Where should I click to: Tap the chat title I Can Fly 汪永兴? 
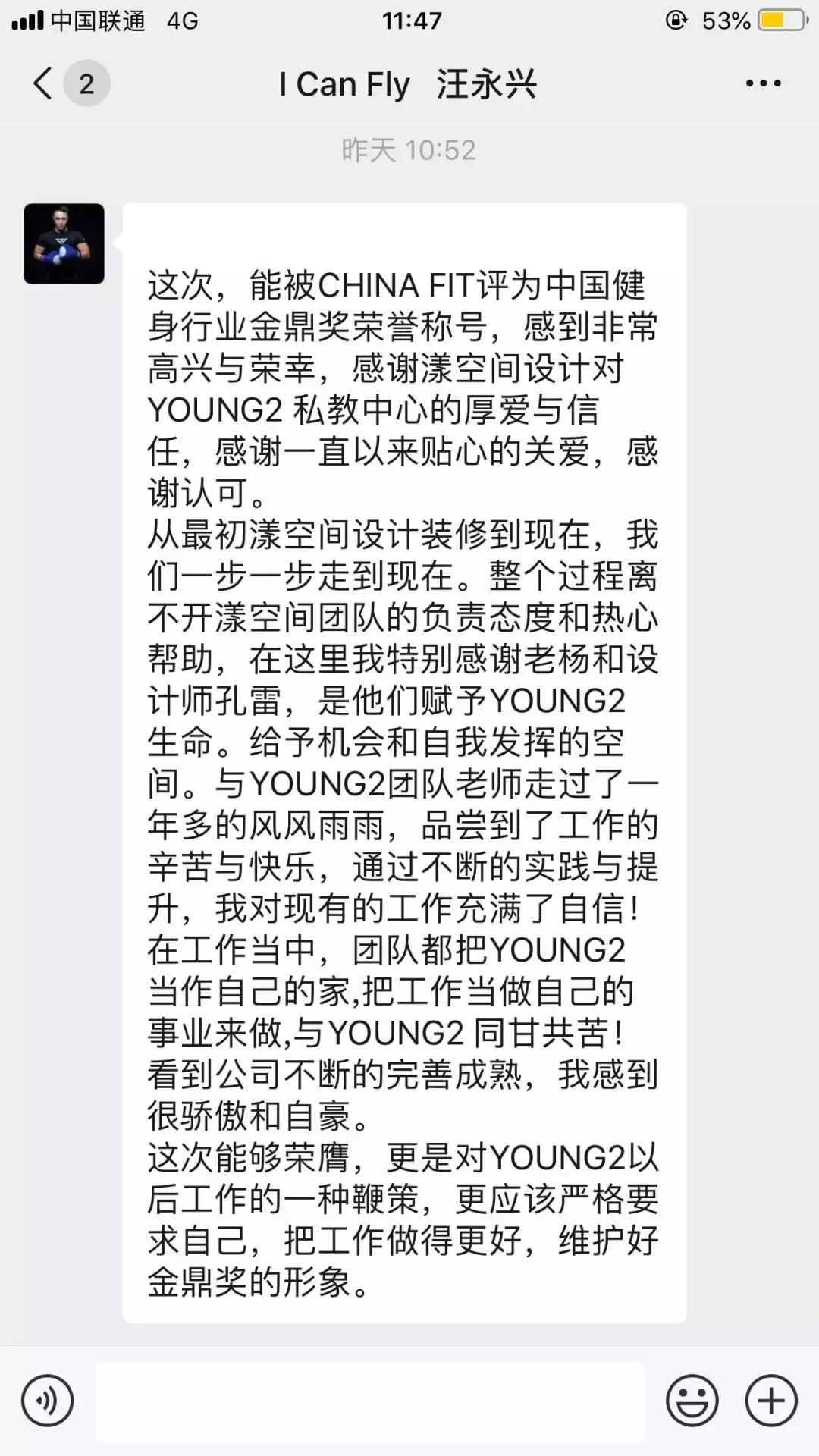click(x=409, y=83)
